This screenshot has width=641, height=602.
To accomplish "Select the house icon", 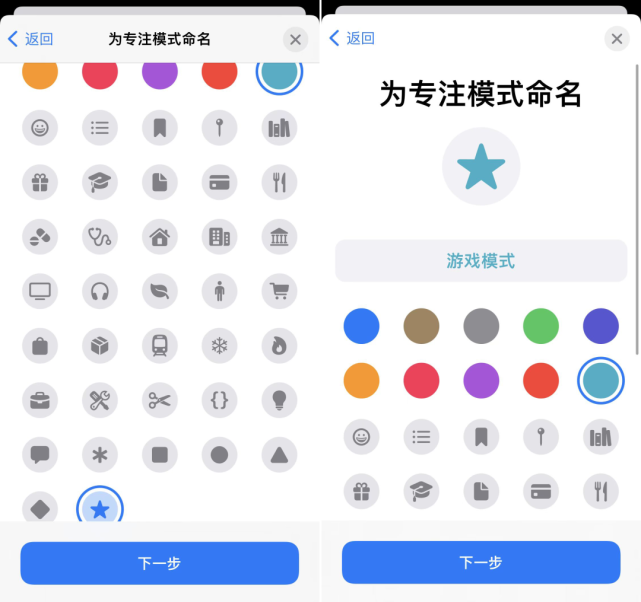I will (x=159, y=236).
